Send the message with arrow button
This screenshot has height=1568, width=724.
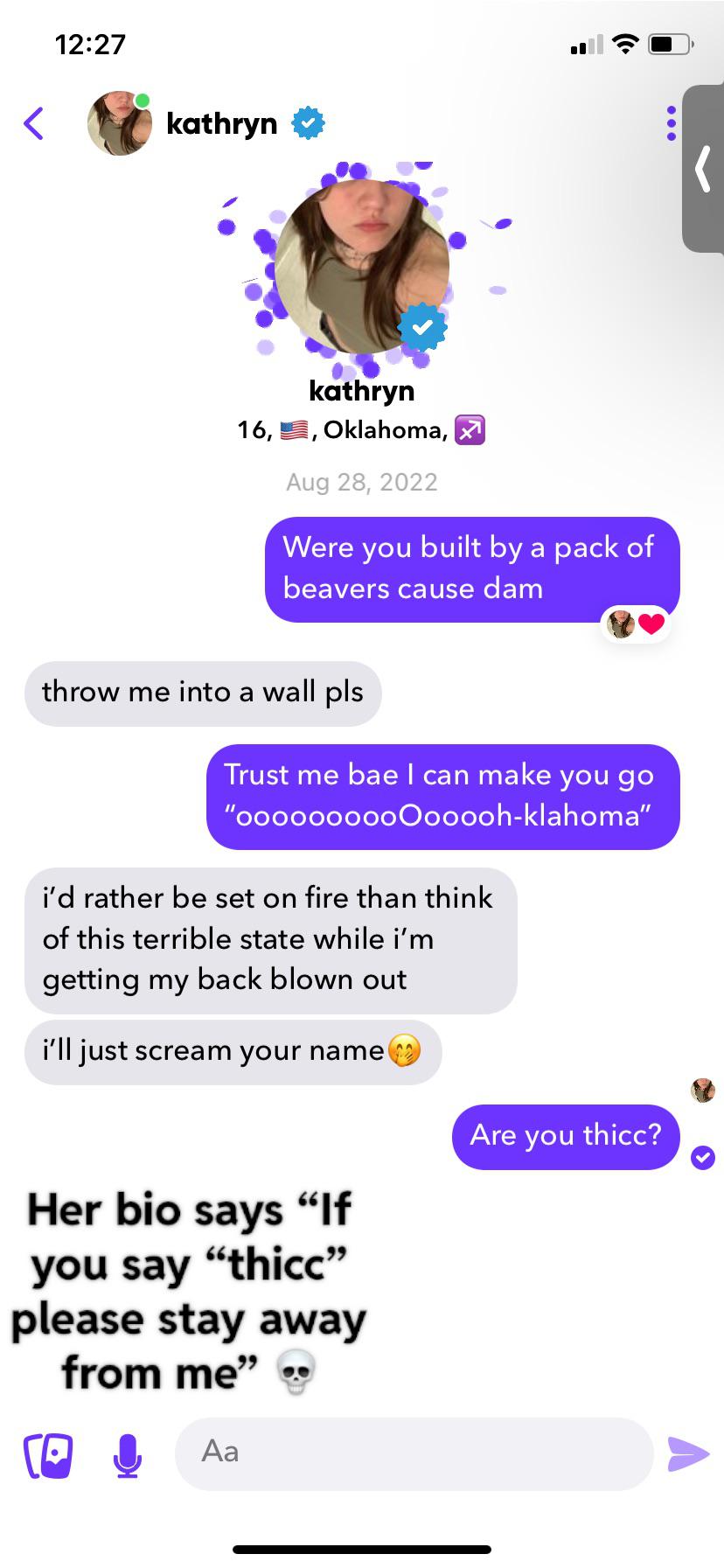tap(688, 1453)
